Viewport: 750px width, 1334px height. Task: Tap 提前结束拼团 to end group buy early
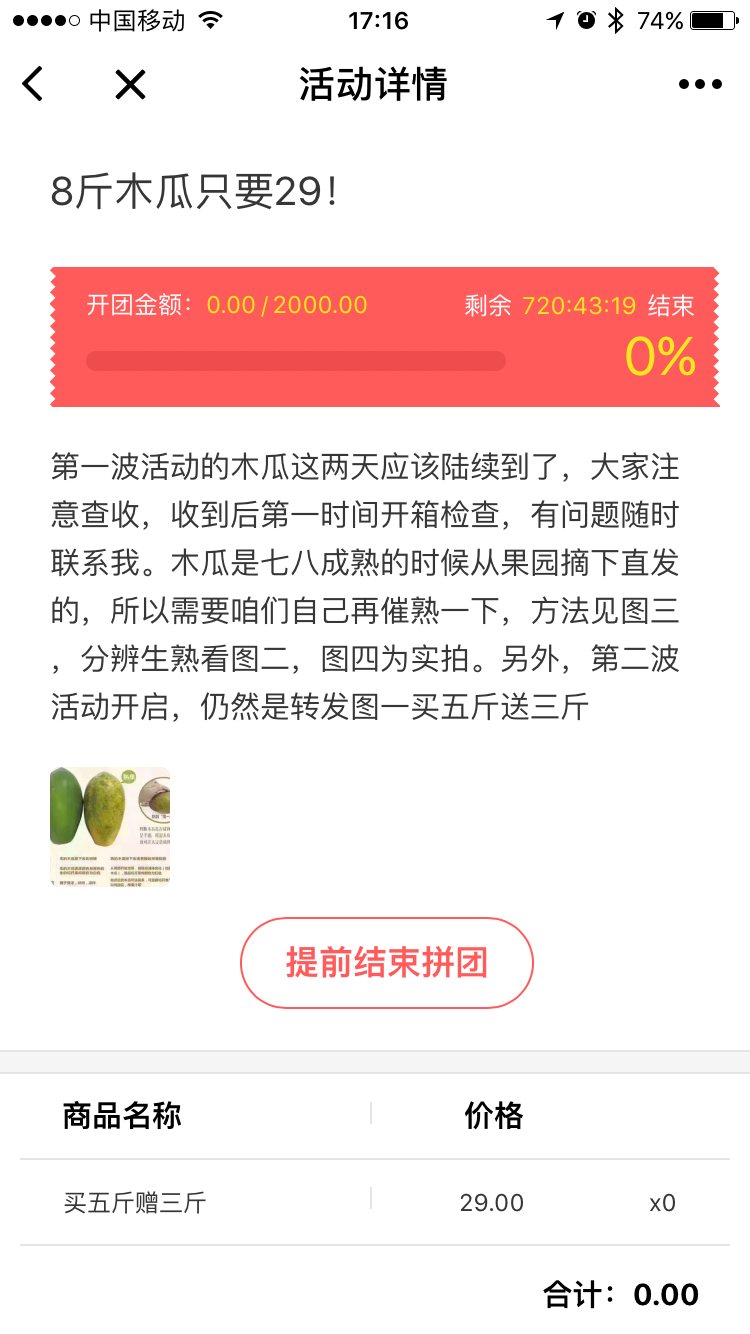(386, 963)
